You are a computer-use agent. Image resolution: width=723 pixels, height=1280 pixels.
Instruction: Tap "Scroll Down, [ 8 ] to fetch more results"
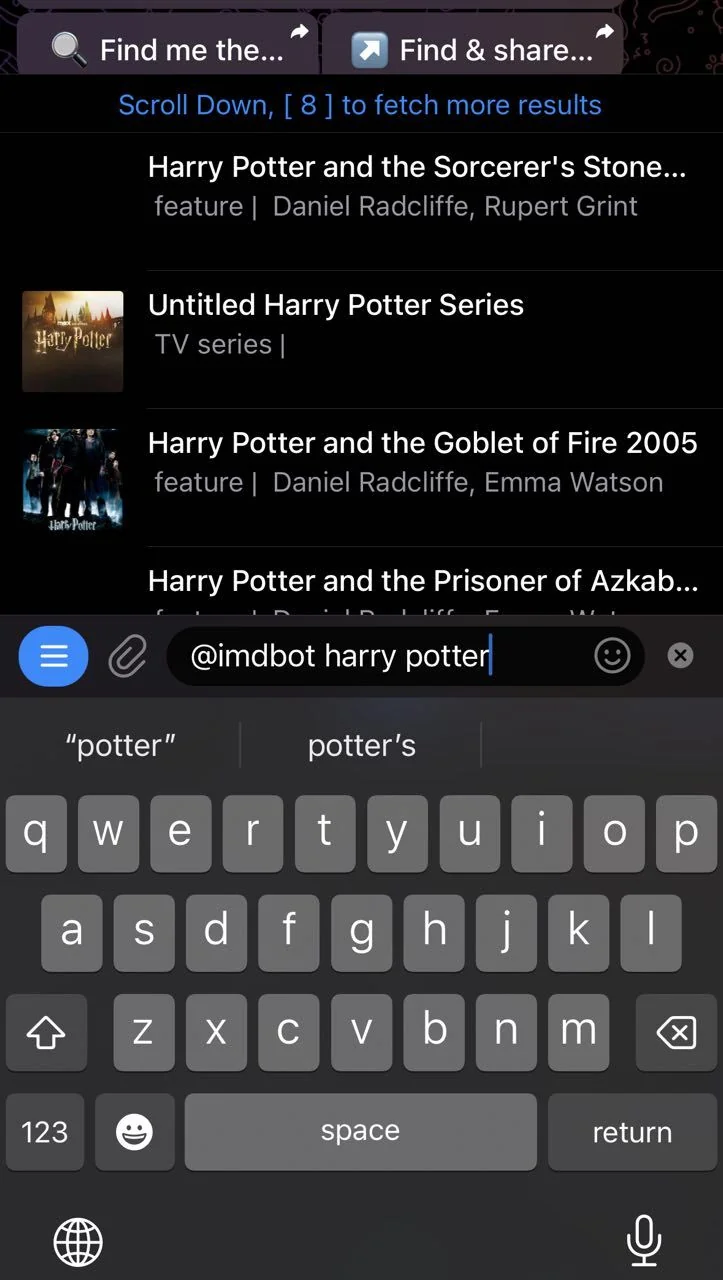[360, 104]
